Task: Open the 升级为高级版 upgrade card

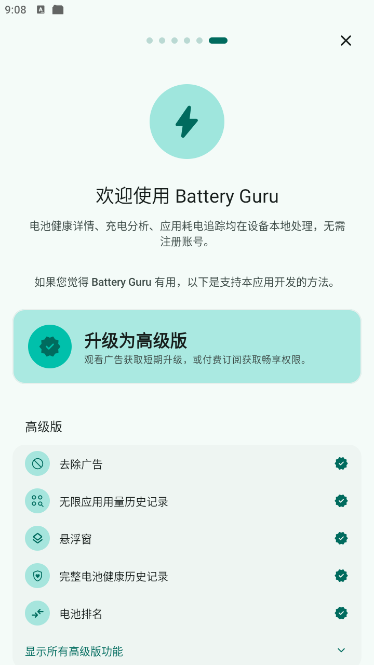Action: click(187, 346)
